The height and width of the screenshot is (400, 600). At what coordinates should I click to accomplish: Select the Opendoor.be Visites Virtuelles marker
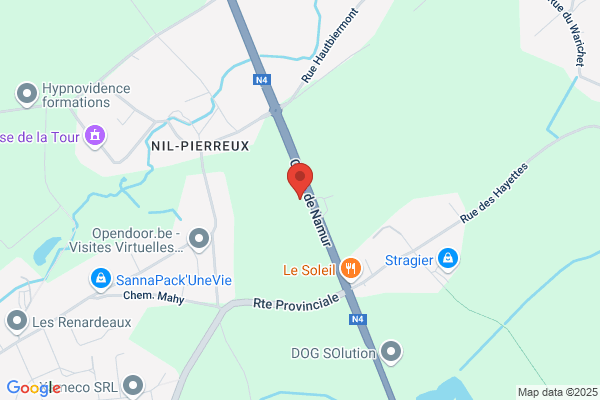pos(199,239)
